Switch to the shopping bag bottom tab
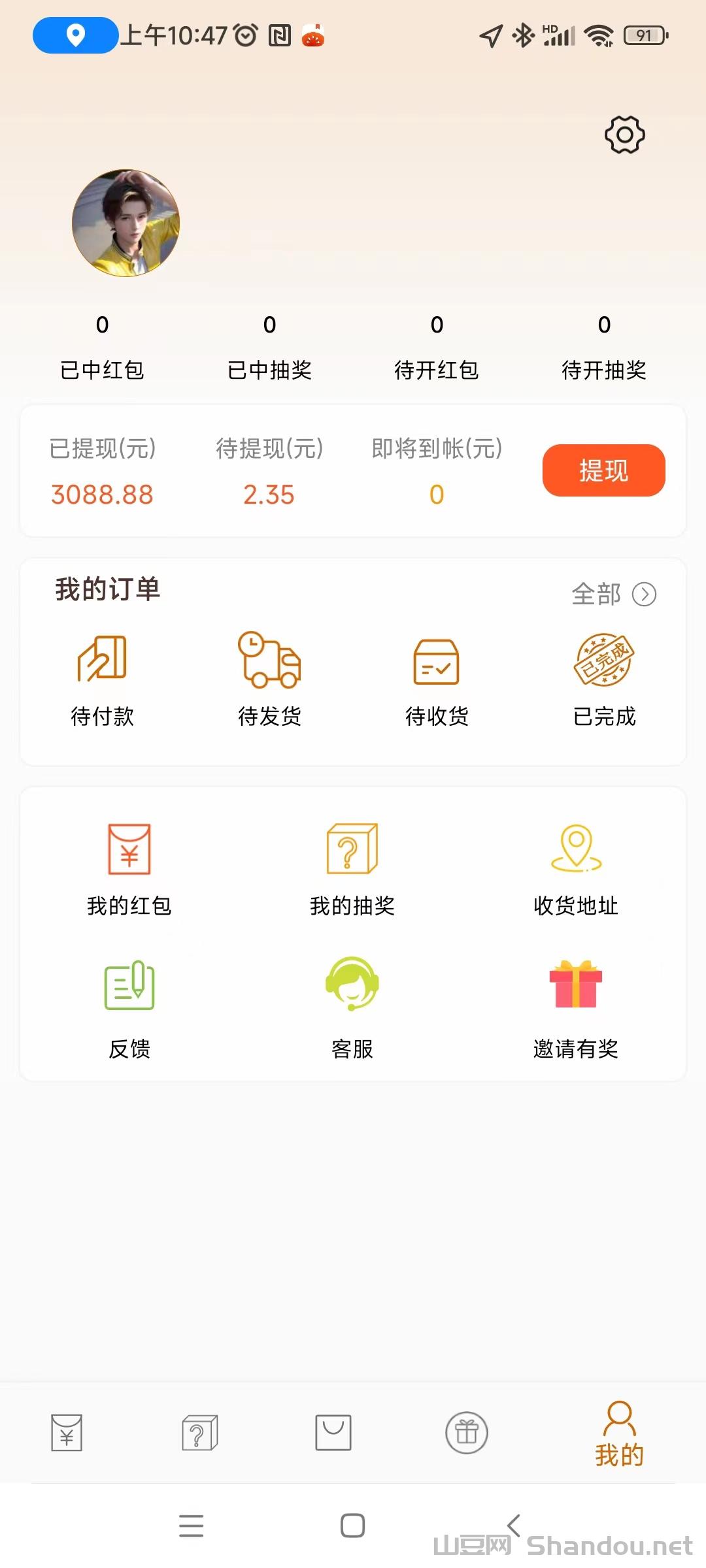The width and height of the screenshot is (706, 1568). click(x=333, y=1433)
